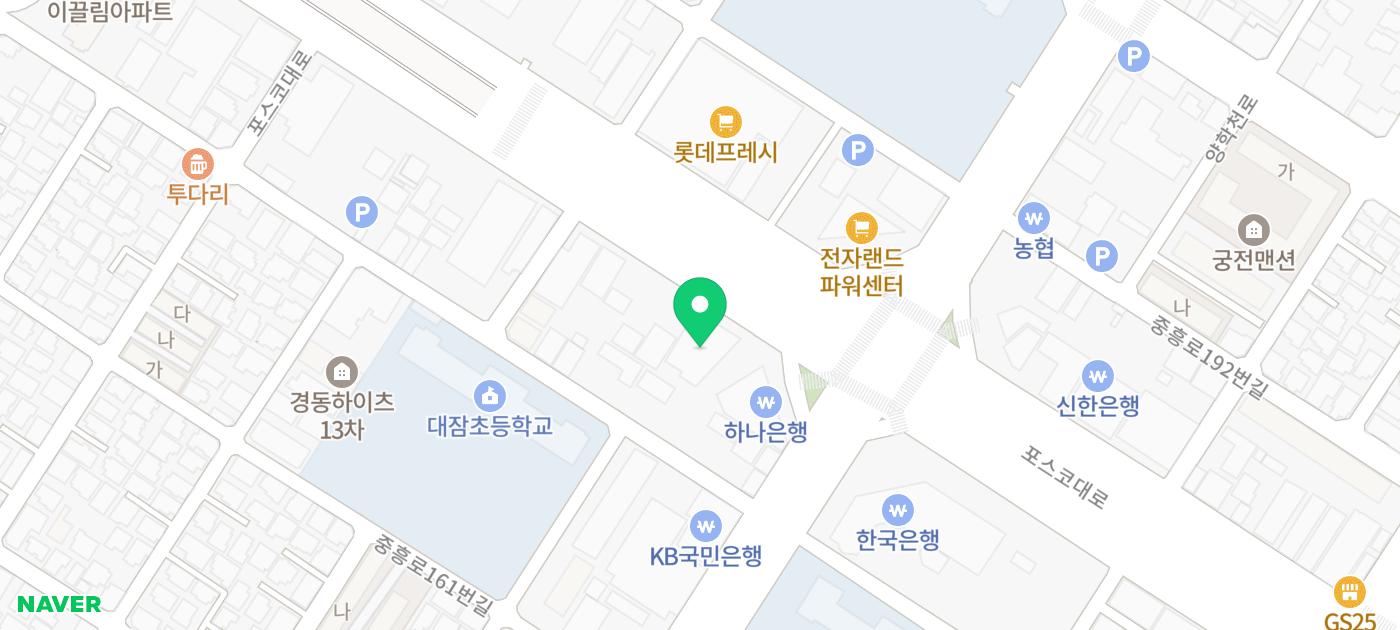Select the 궁전맨션 building marker
The height and width of the screenshot is (630, 1400).
[x=1253, y=230]
